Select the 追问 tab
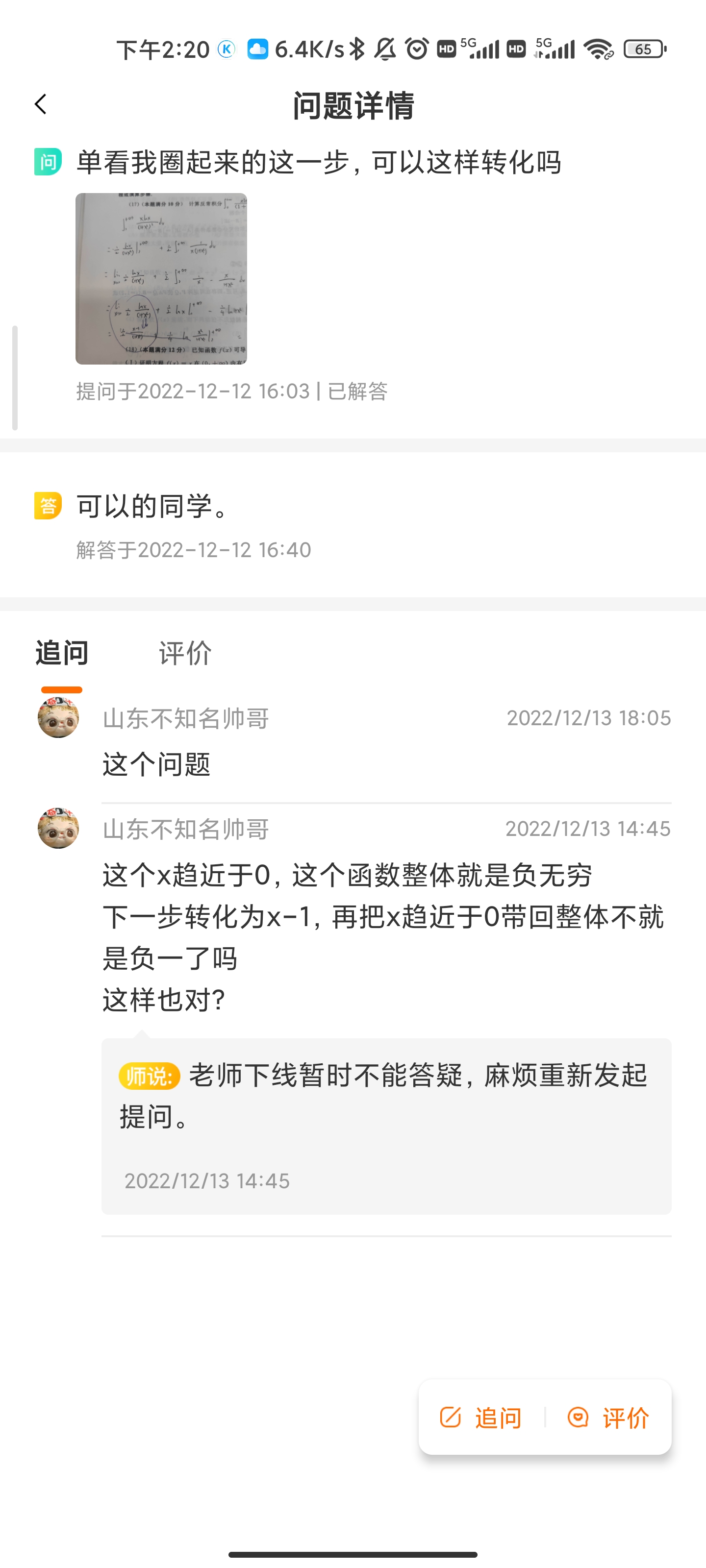 (62, 653)
